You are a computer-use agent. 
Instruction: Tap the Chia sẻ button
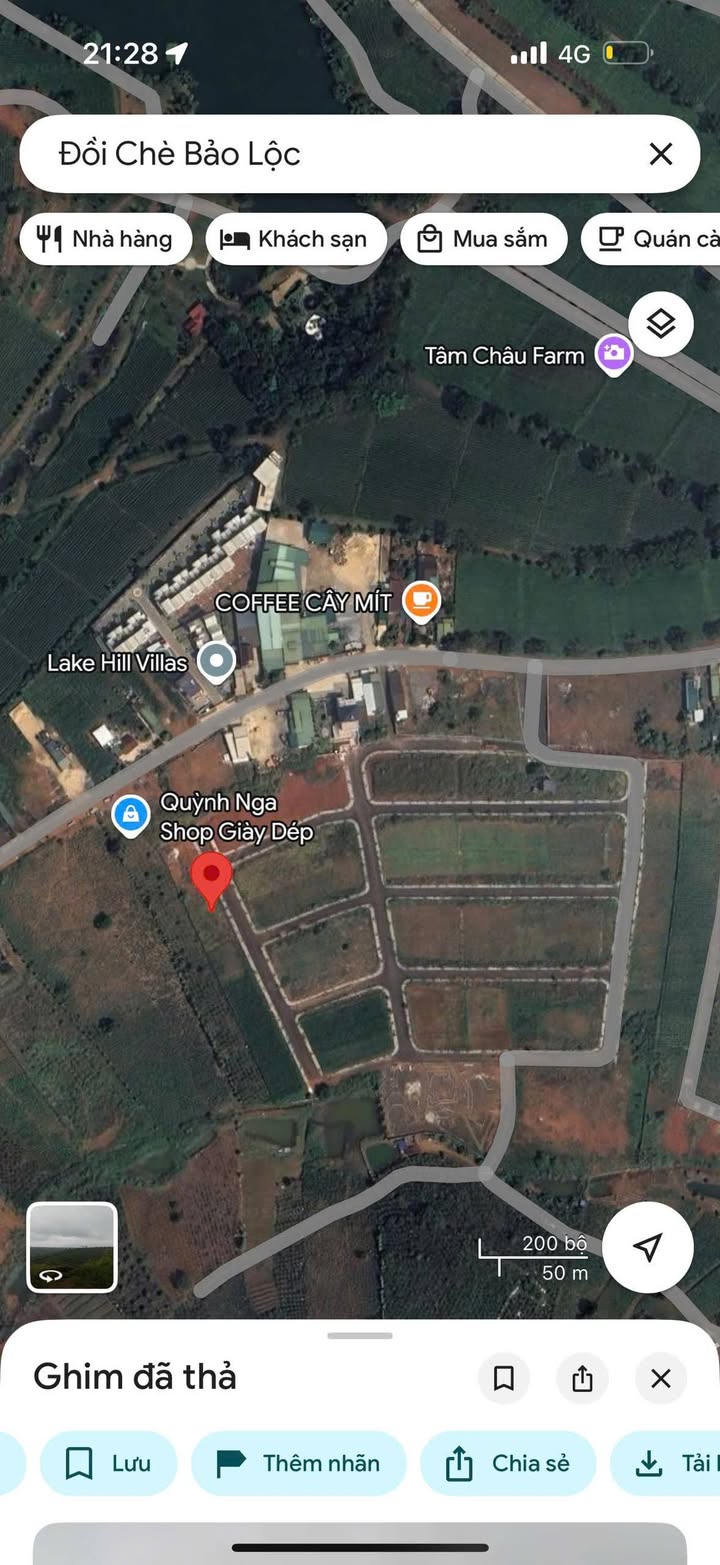(x=508, y=1463)
